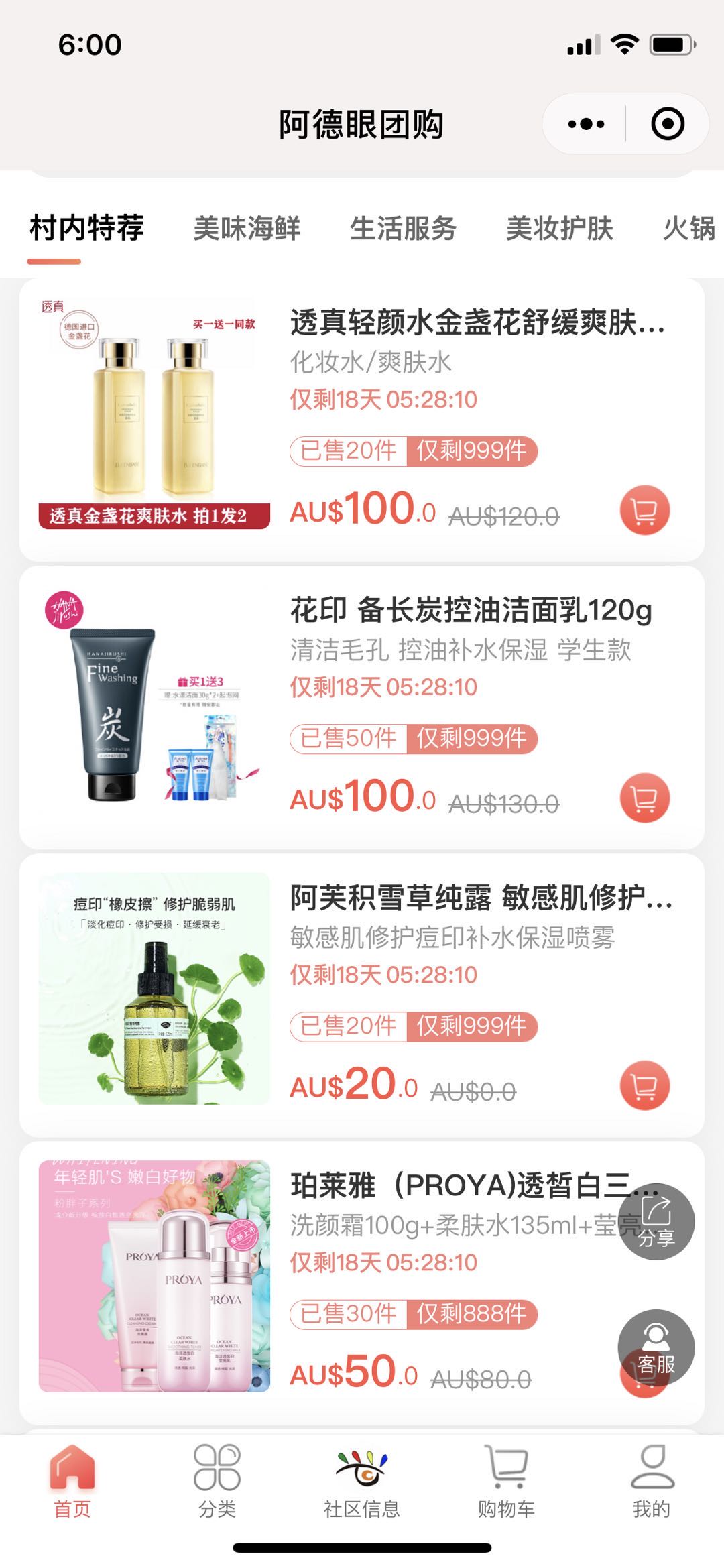Open the 透真轻颜水金盏花舒缓爽肤 product card
This screenshot has height=1568, width=724.
476,323
